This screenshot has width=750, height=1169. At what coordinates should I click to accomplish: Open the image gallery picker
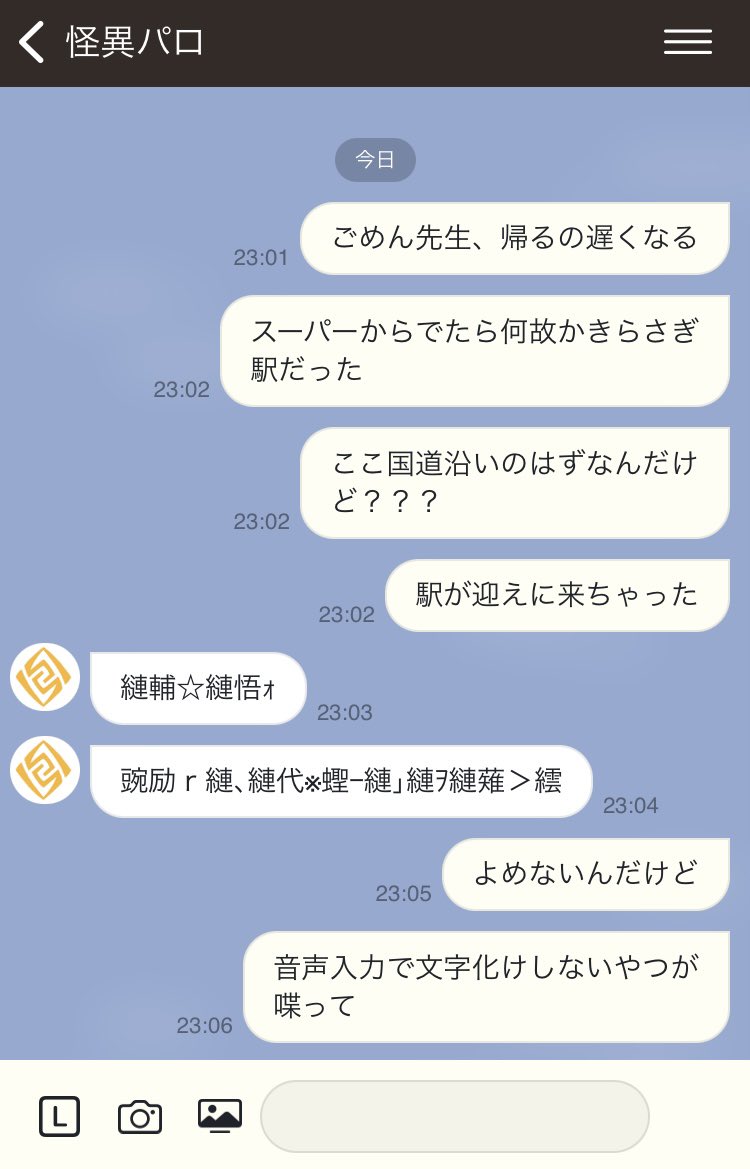[220, 1116]
